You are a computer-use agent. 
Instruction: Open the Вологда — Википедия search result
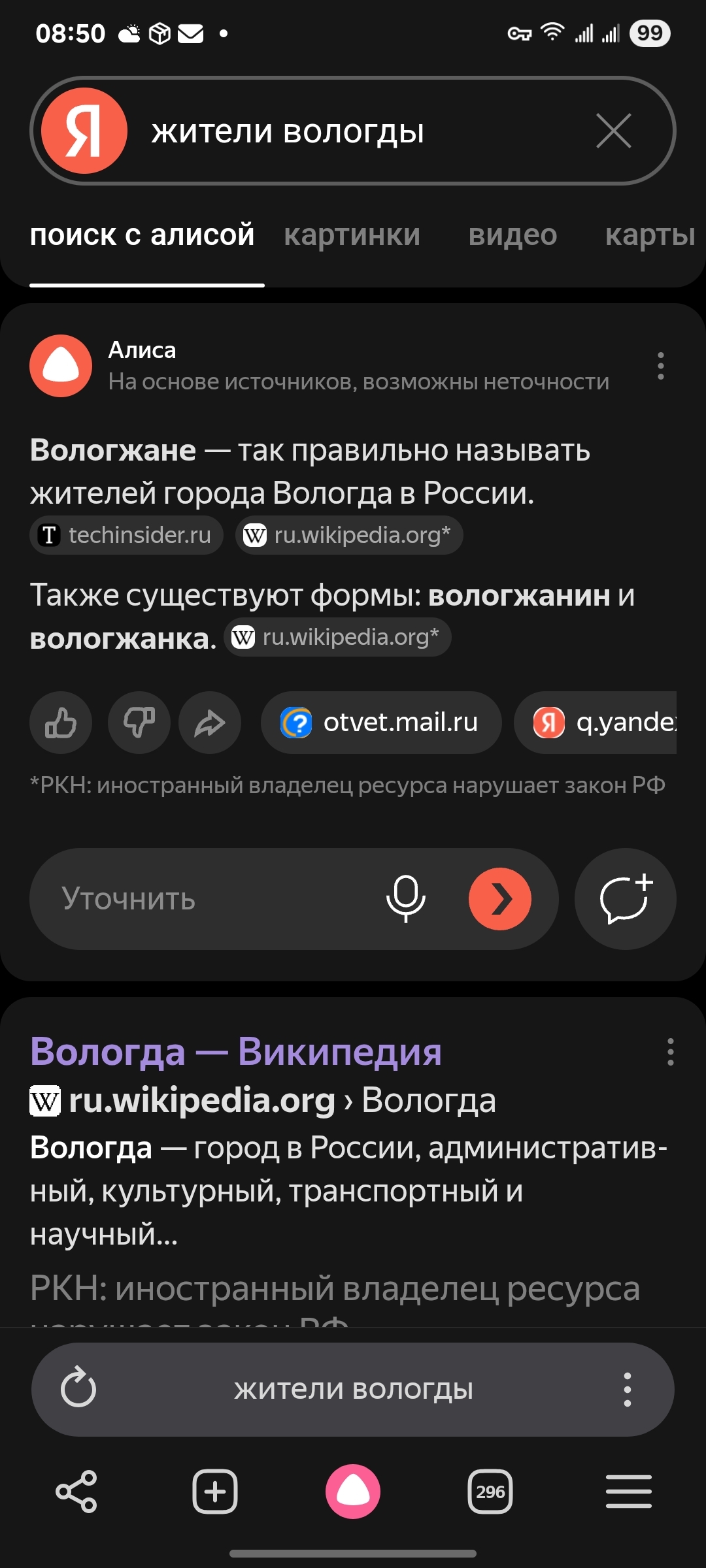236,1052
